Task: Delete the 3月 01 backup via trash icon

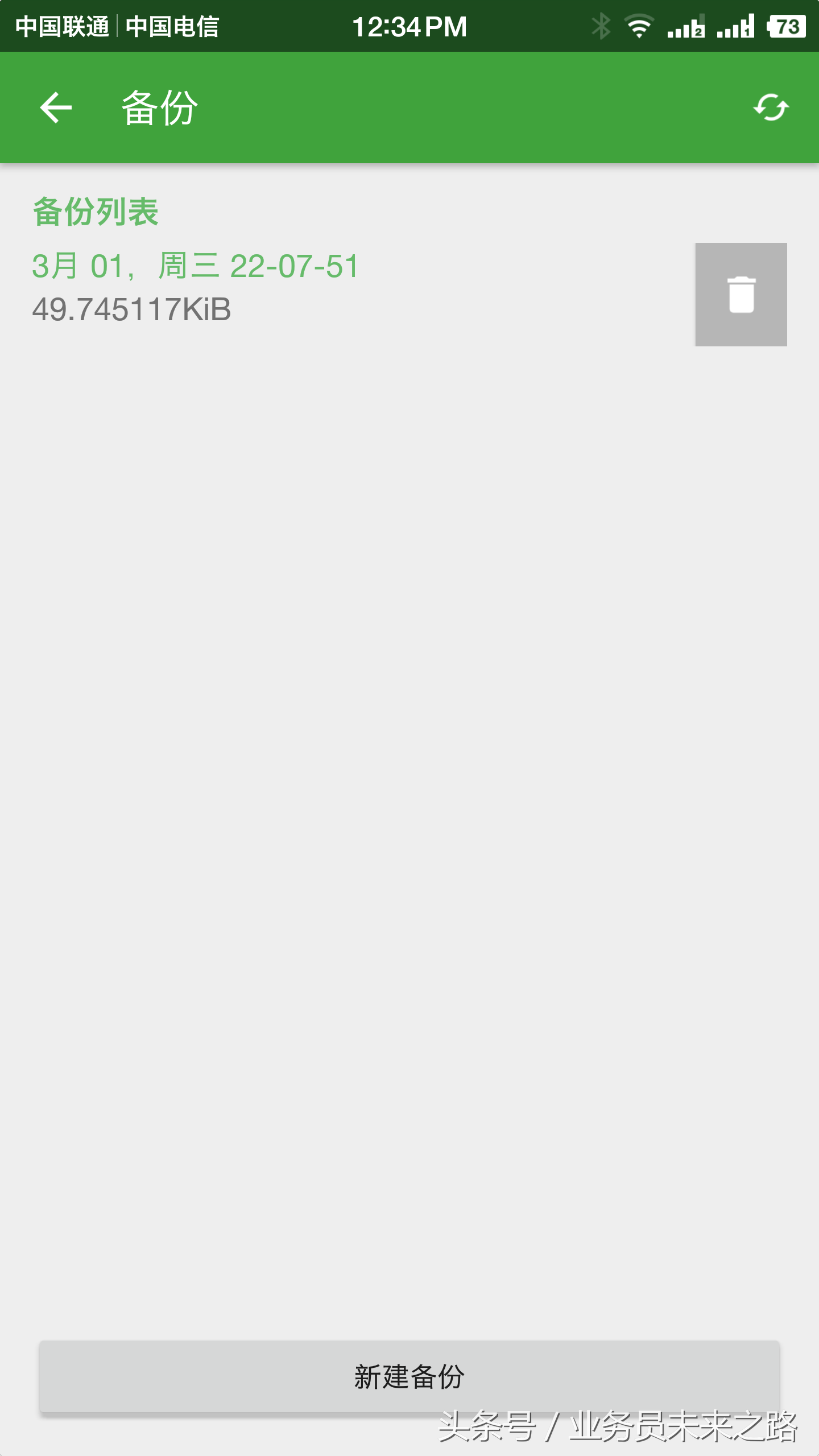Action: pos(741,295)
